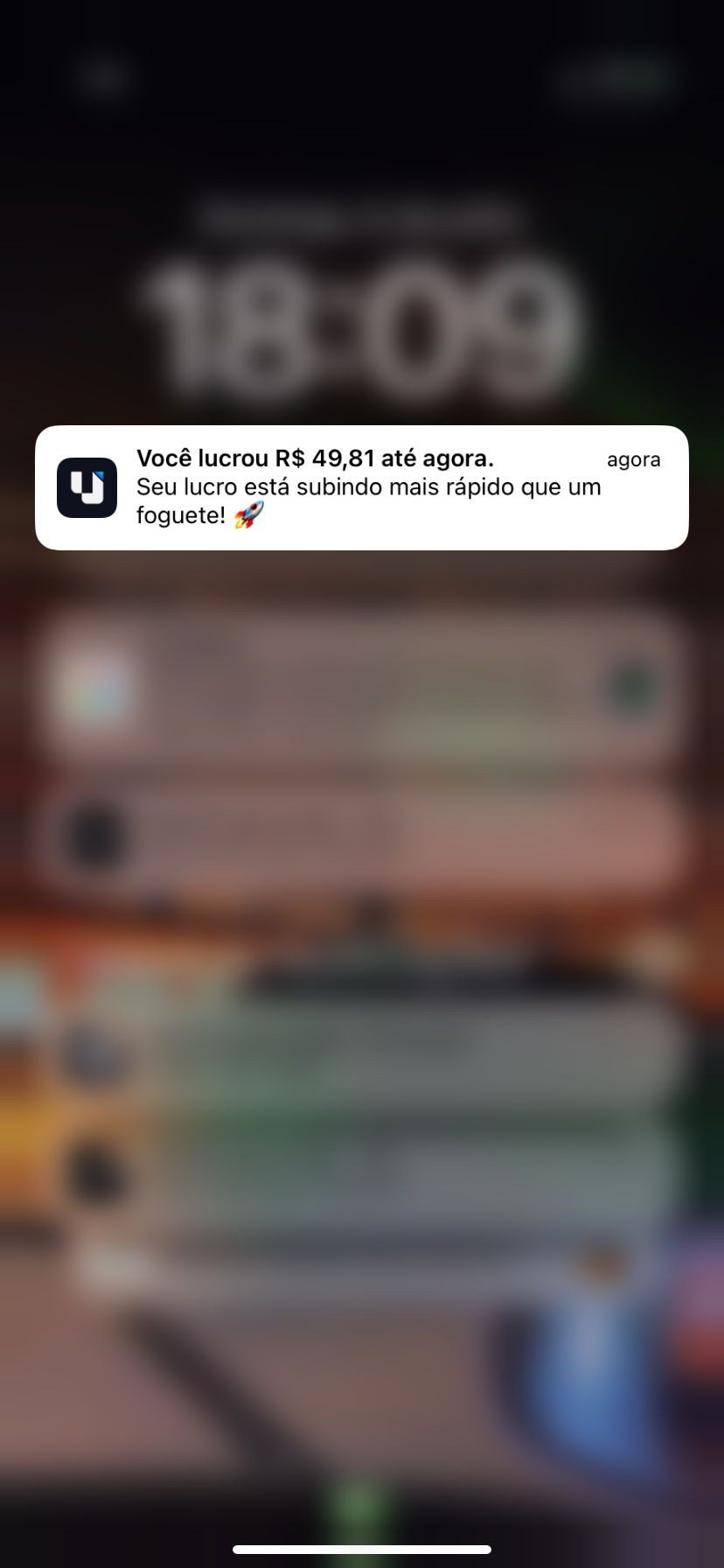Tap the first blurred notification card below the clear one
The image size is (724, 1568).
362,687
